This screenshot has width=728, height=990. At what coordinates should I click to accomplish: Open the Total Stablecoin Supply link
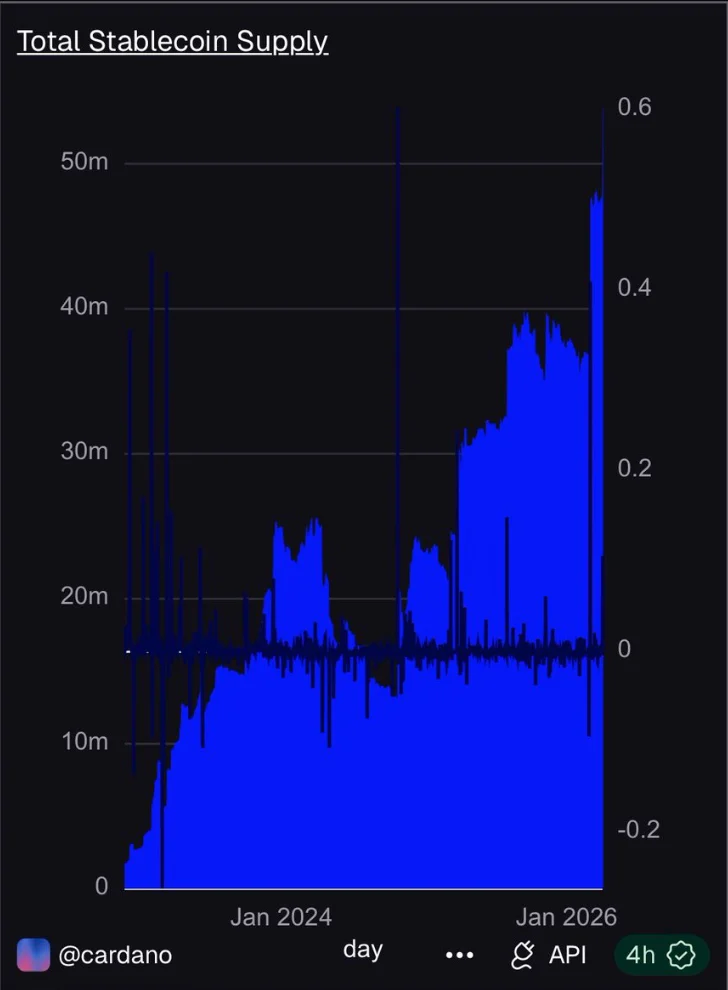(x=171, y=41)
